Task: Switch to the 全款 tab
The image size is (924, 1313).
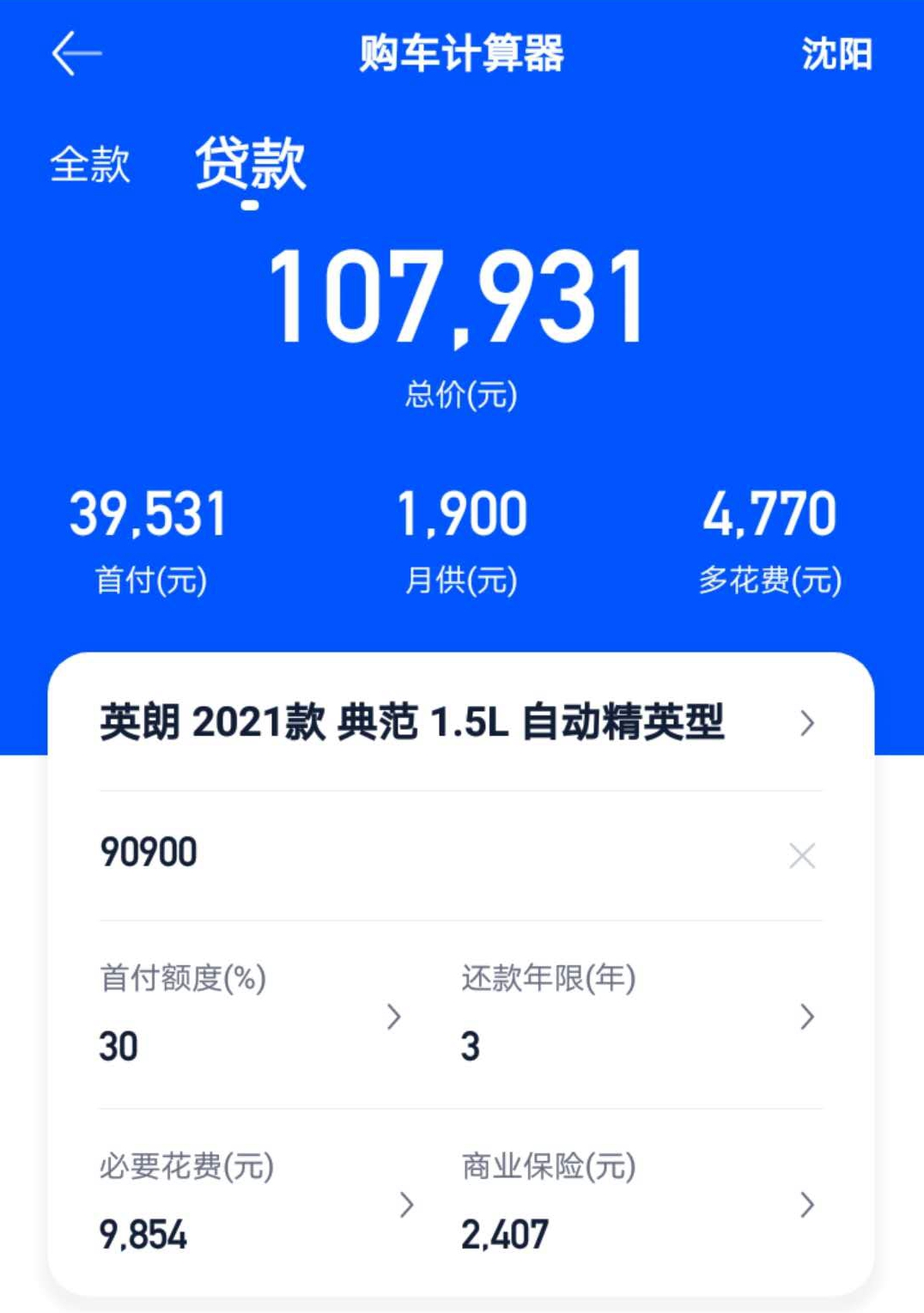Action: coord(90,166)
